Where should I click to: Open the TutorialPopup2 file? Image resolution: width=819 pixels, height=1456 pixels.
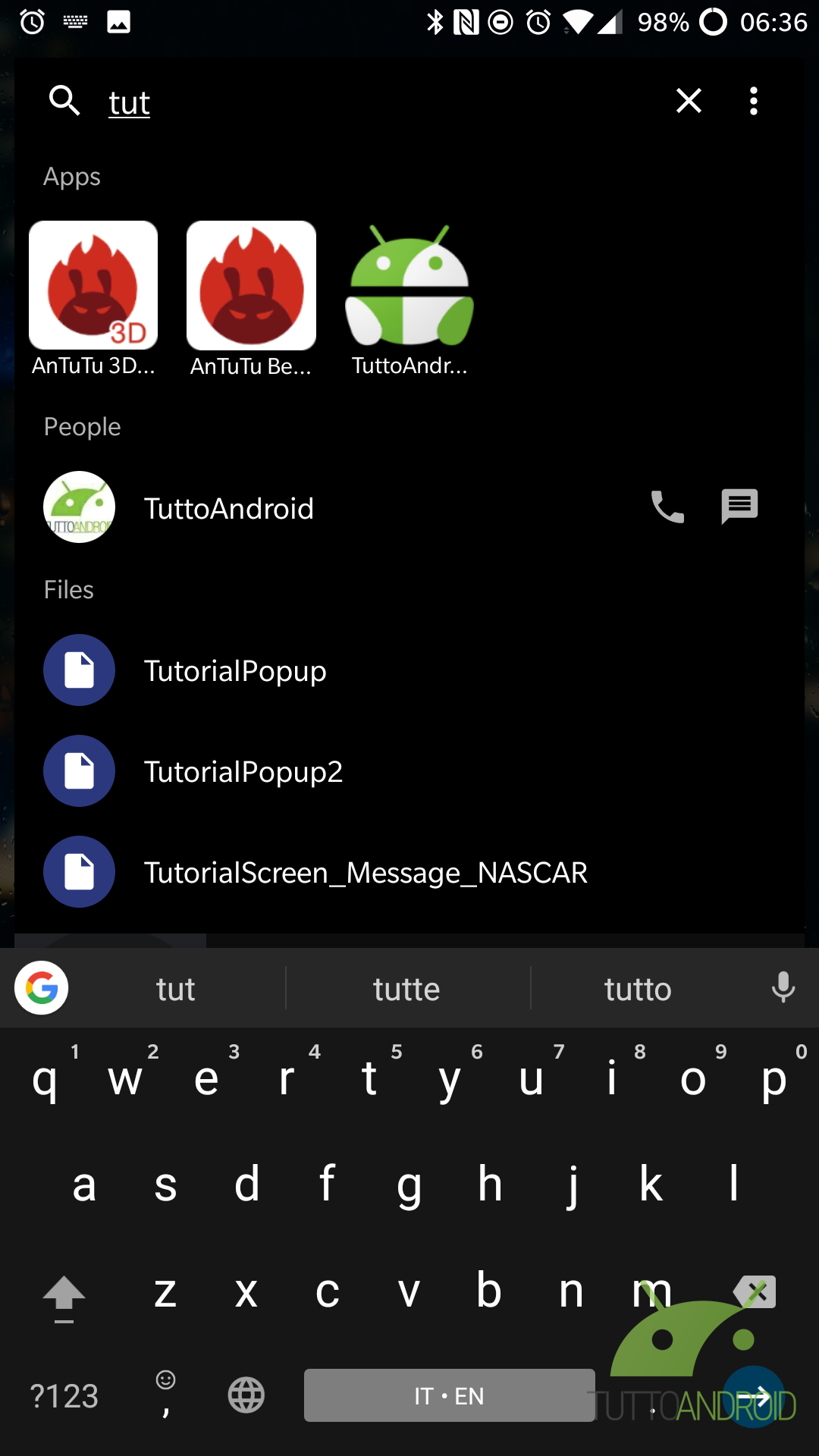pos(243,772)
